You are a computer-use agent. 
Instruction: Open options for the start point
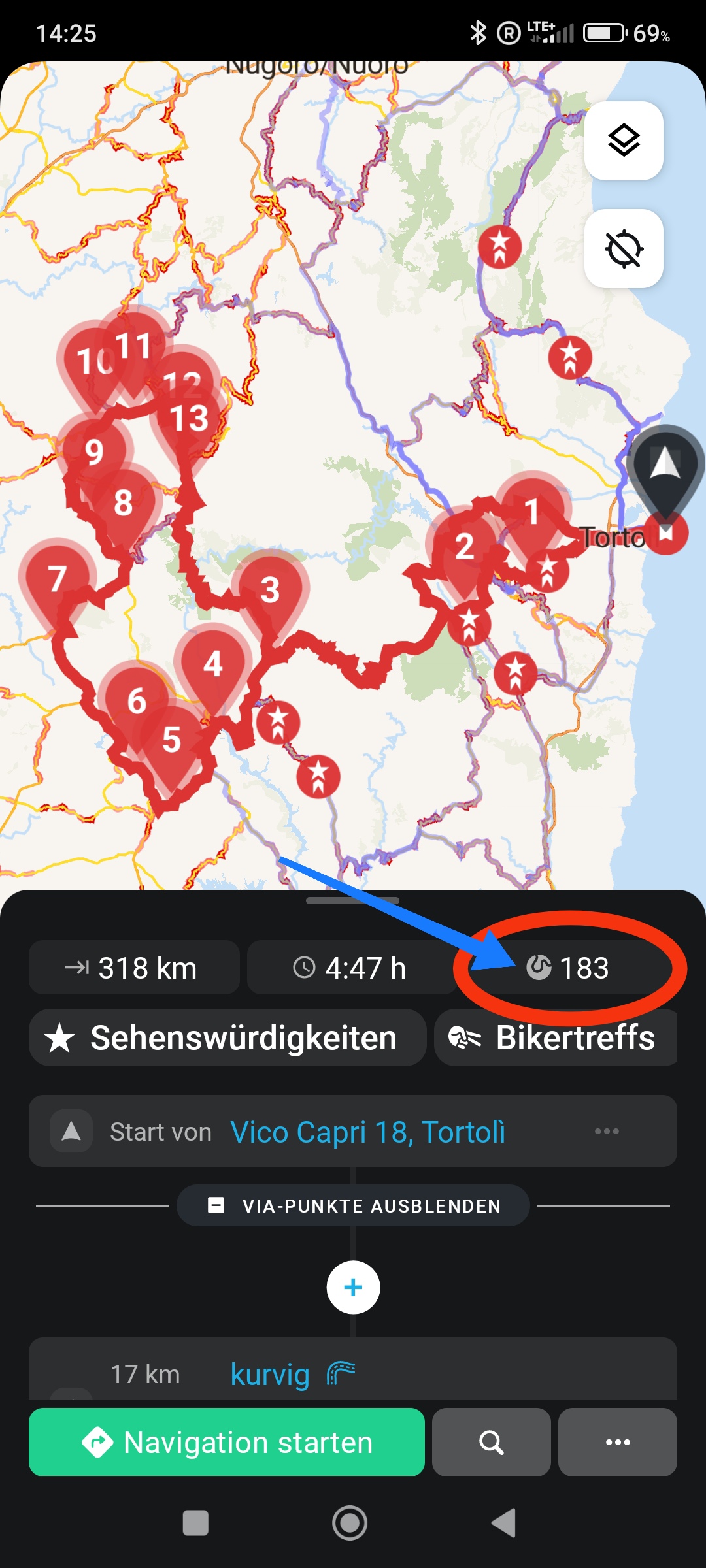tap(607, 1131)
